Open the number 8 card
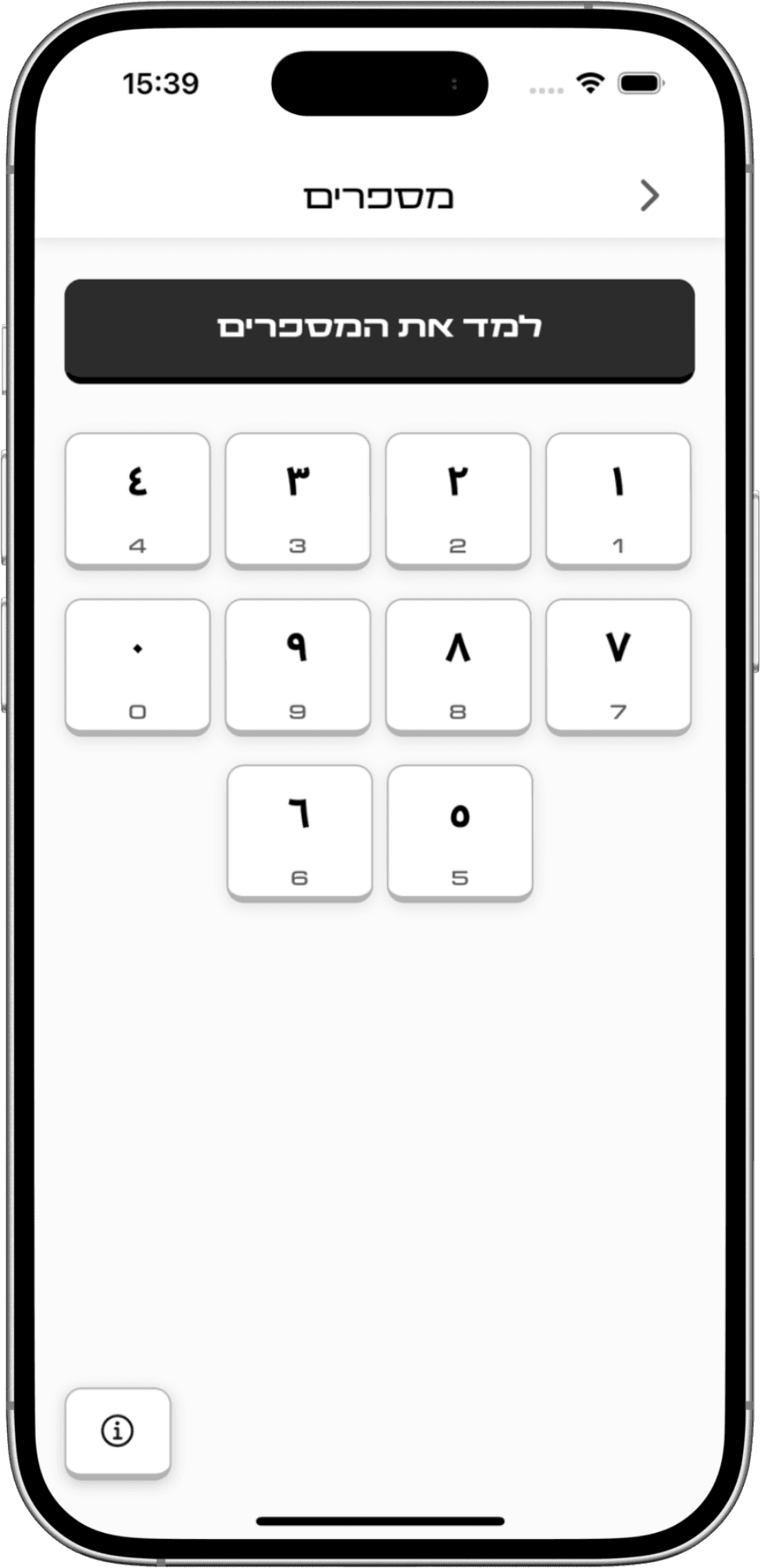Viewport: 761px width, 1568px height. [x=458, y=666]
